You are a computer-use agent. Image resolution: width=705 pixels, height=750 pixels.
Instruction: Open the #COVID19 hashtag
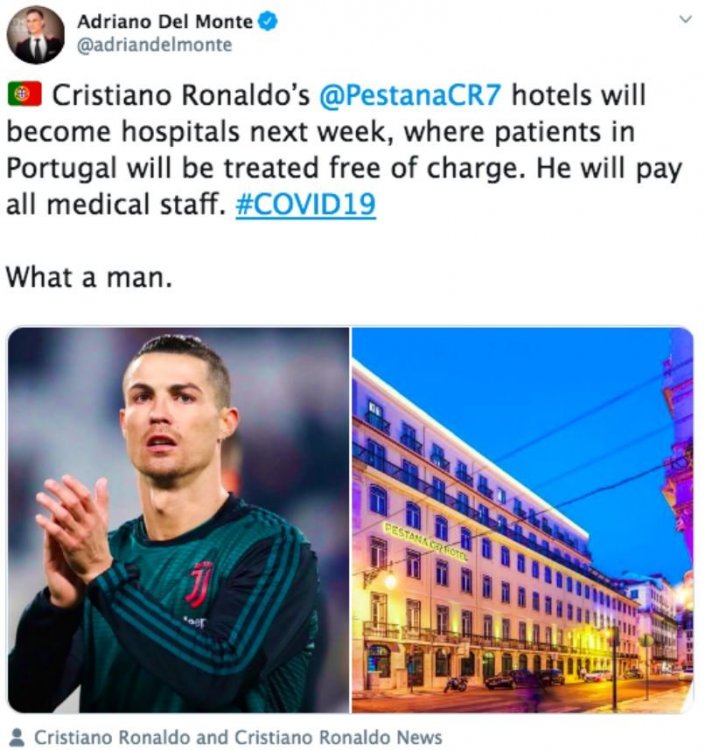click(306, 204)
